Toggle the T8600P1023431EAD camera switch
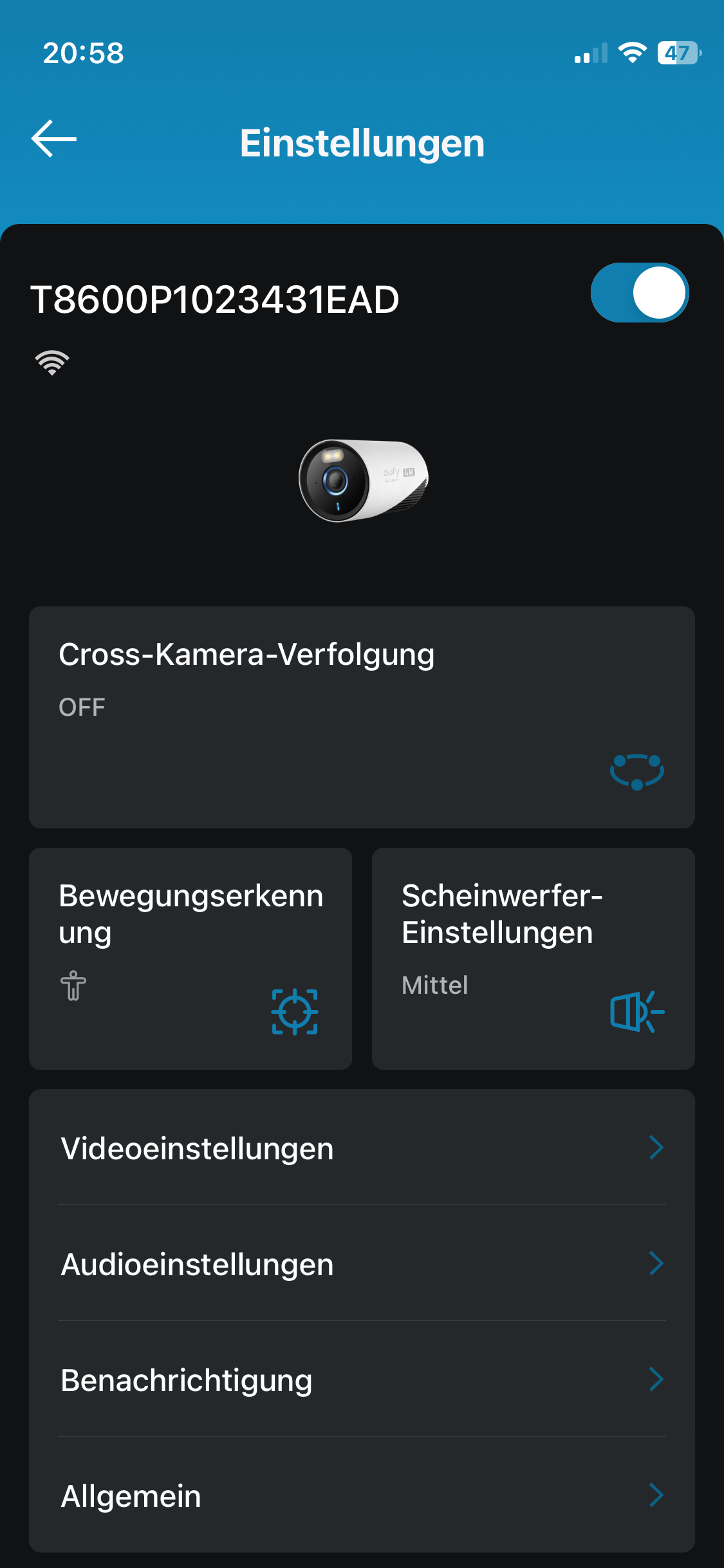 (639, 293)
